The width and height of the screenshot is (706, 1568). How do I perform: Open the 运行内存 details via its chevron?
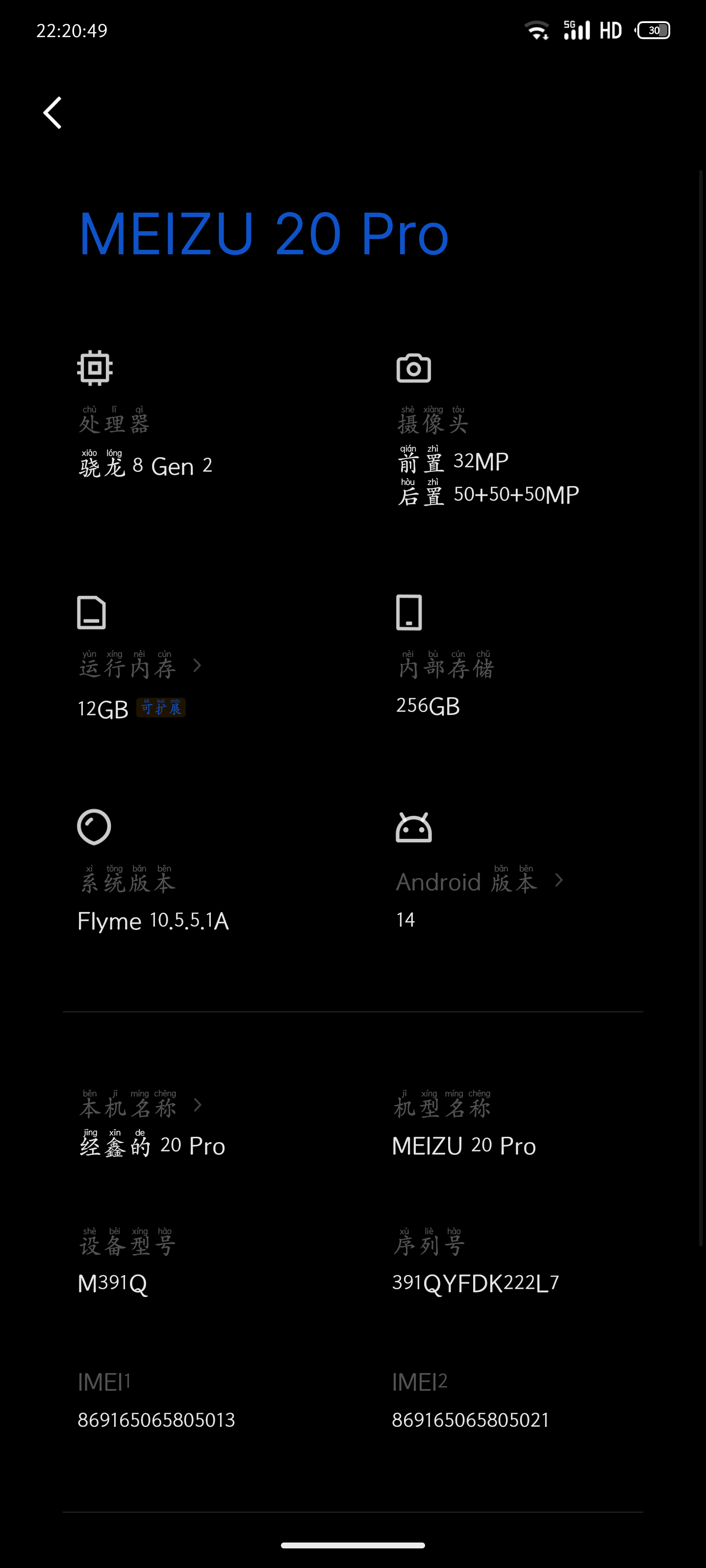pos(198,666)
